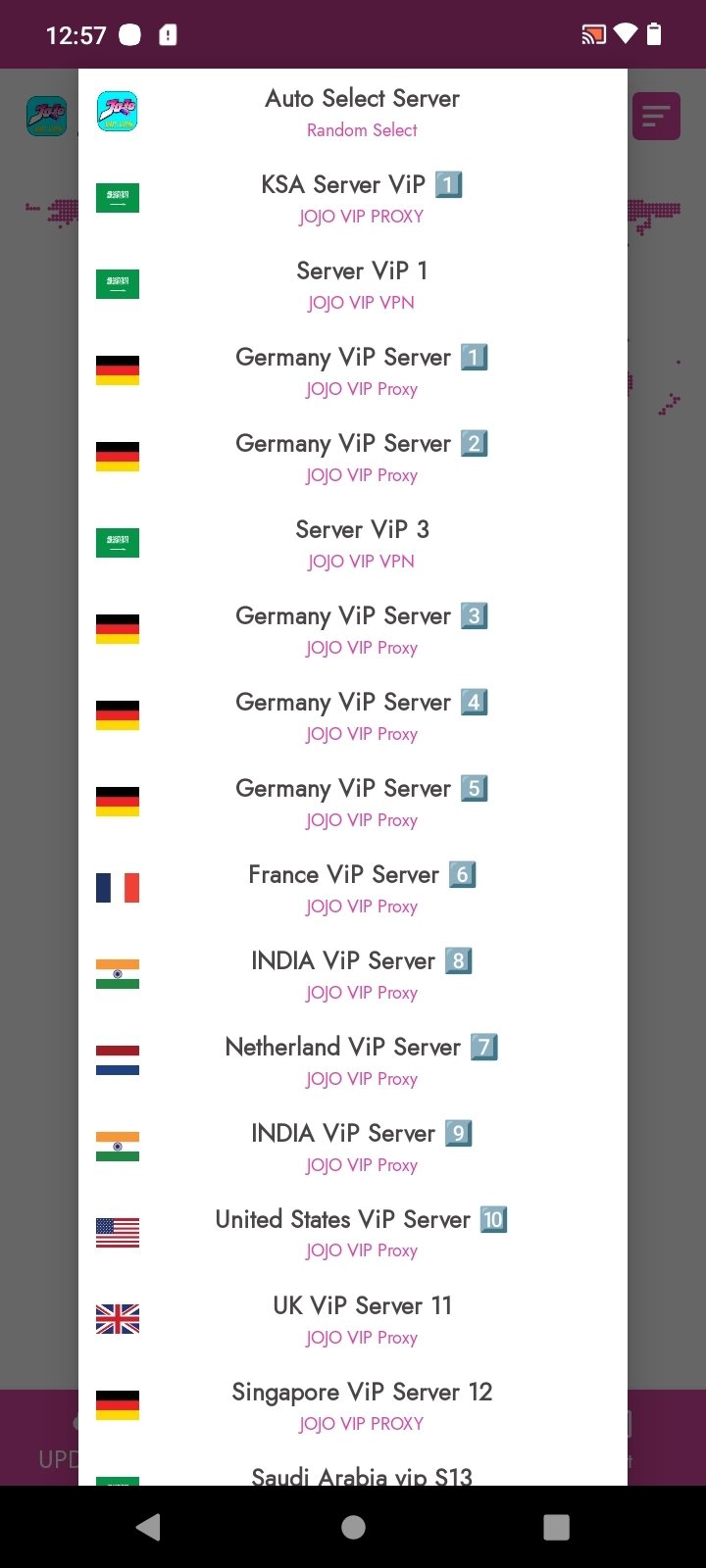Select Germany ViP Server 3
The width and height of the screenshot is (706, 1568).
point(353,629)
